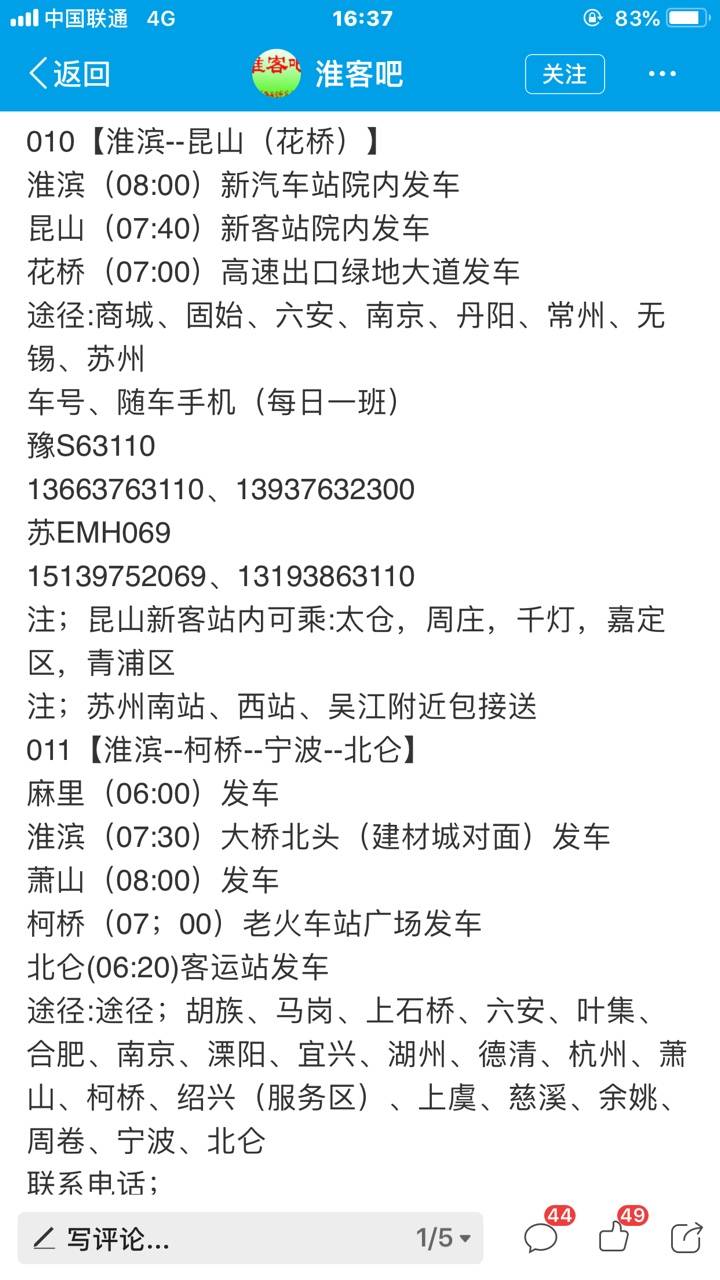
Task: Write a comment in 写评论 box
Action: [250, 1239]
